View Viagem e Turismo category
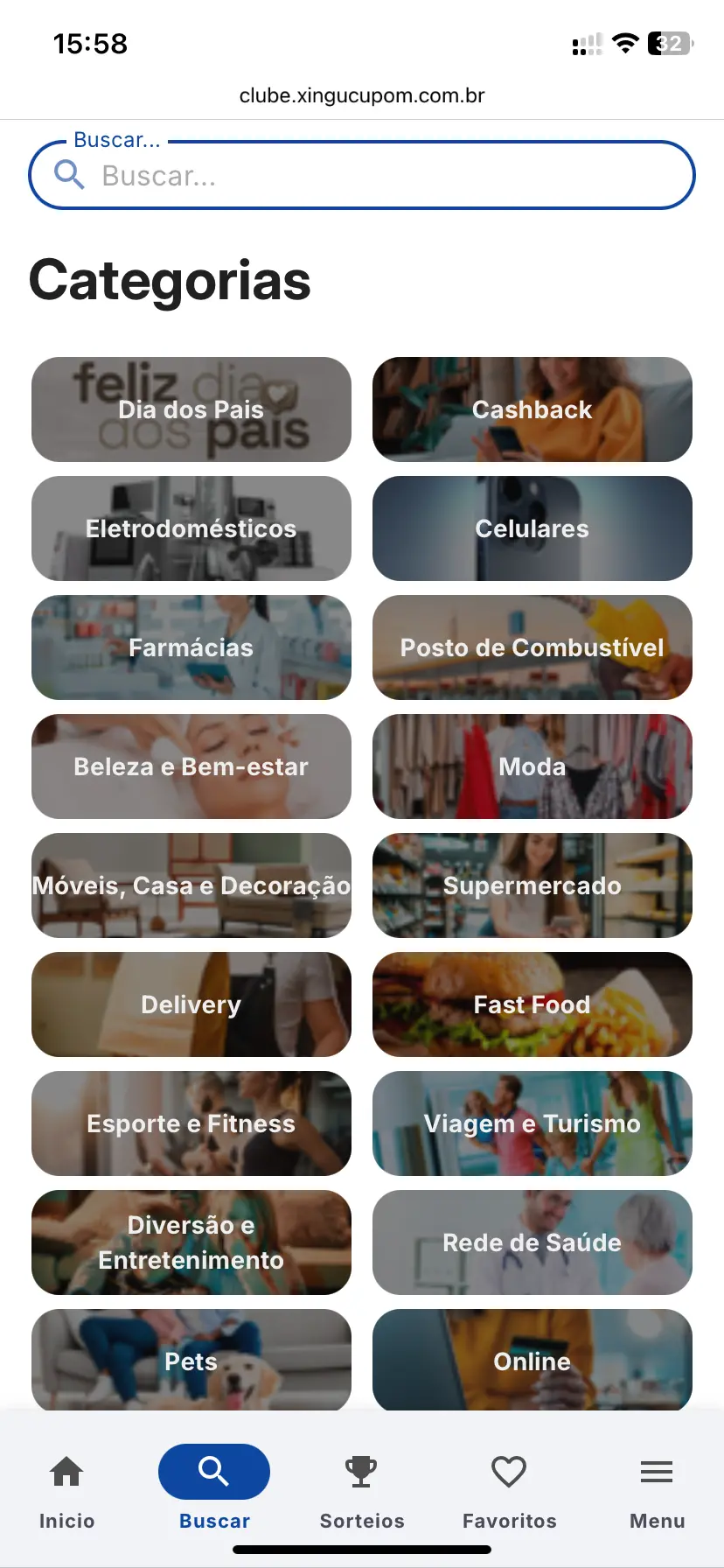Viewport: 724px width, 1568px height. (x=532, y=1123)
